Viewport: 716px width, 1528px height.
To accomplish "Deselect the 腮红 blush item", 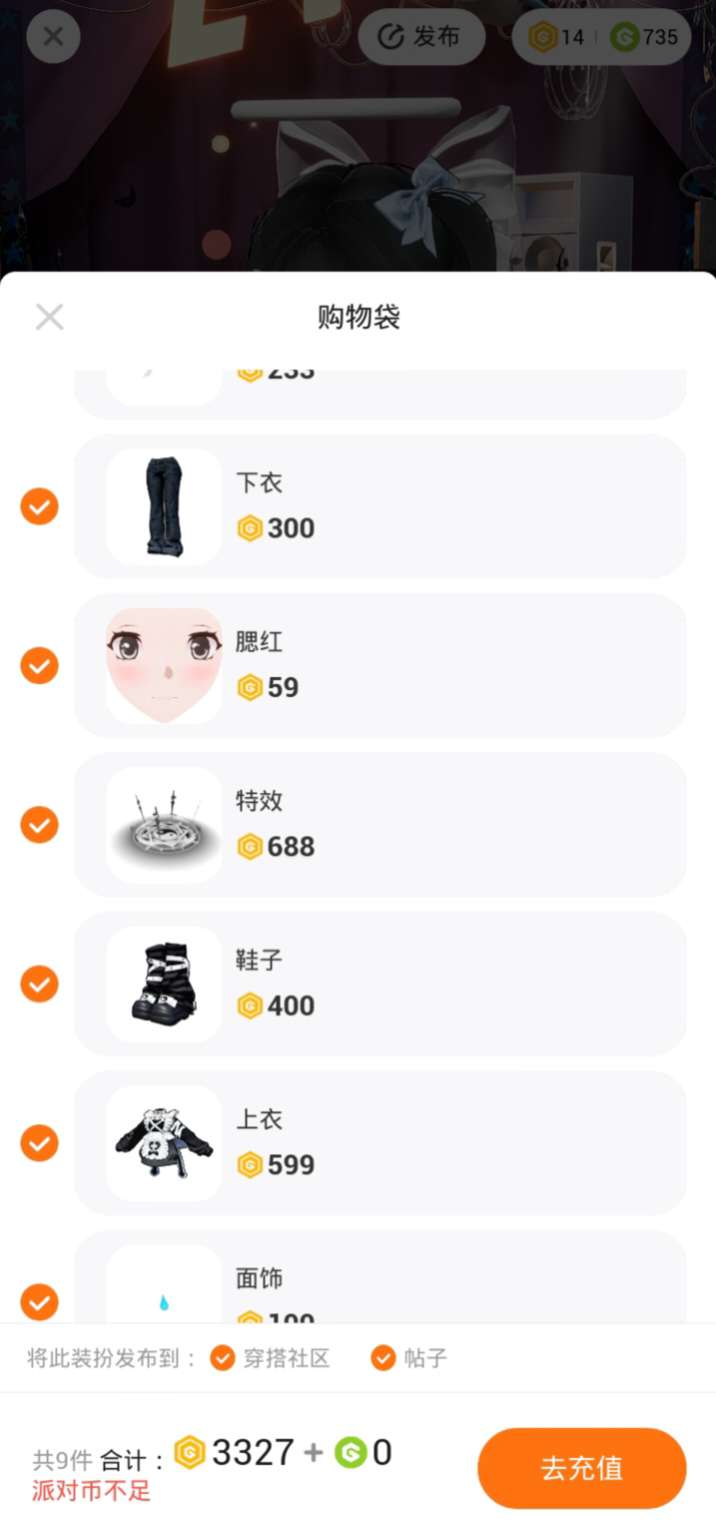I will 39,665.
